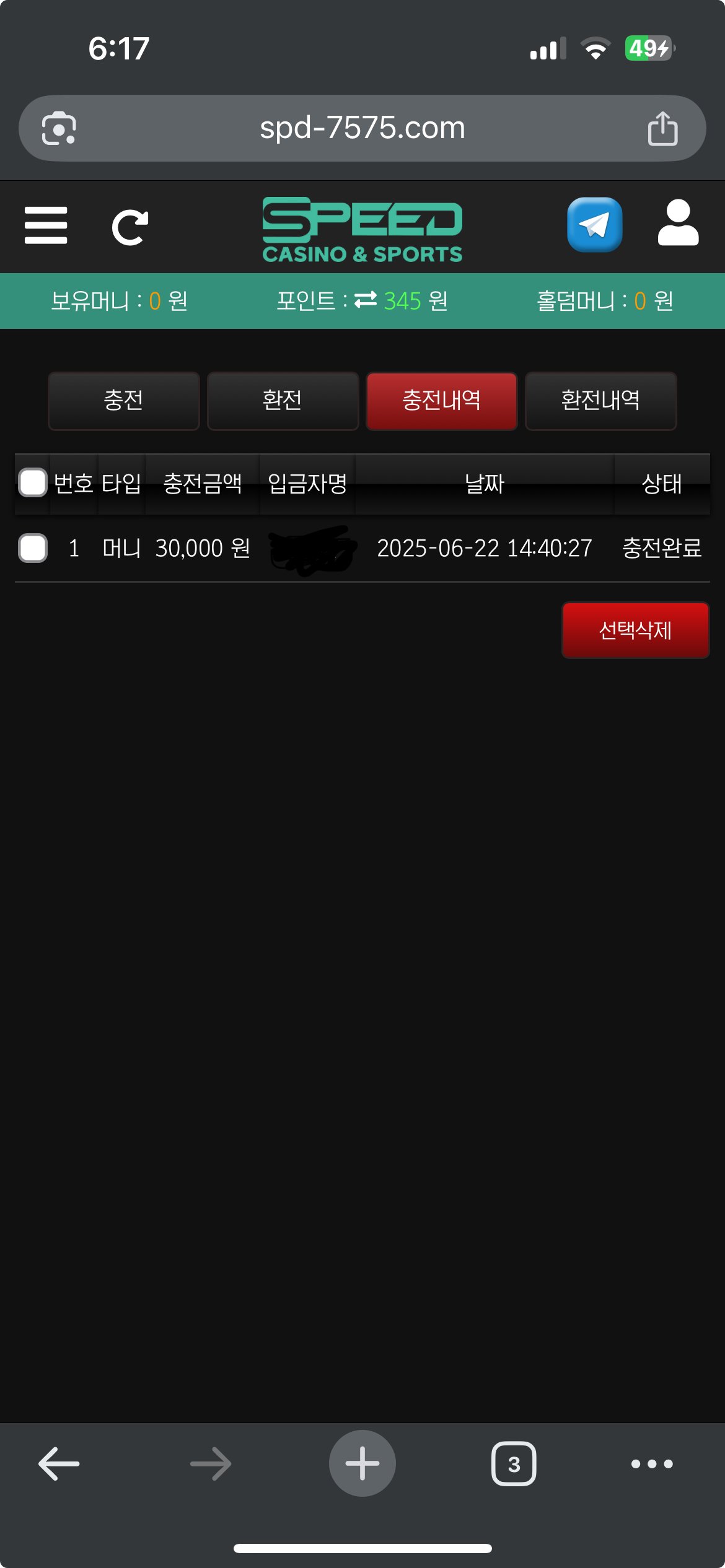The height and width of the screenshot is (1568, 725).
Task: Open the hamburger menu
Action: pos(46,226)
